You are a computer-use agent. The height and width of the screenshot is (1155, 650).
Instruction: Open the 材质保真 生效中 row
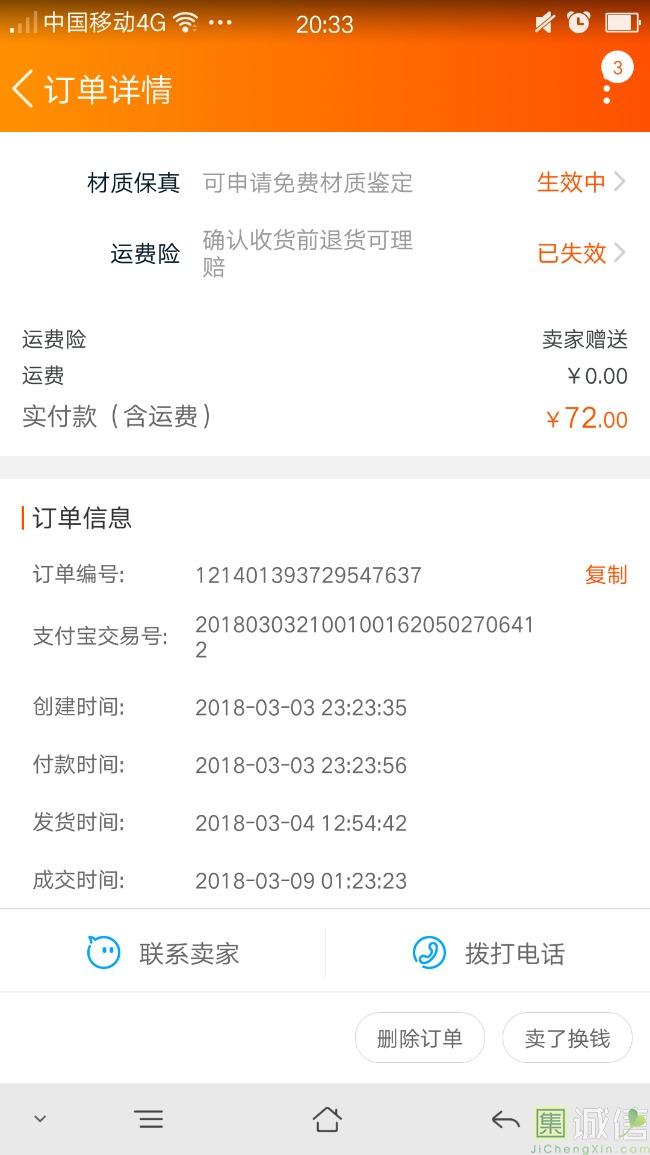click(325, 182)
